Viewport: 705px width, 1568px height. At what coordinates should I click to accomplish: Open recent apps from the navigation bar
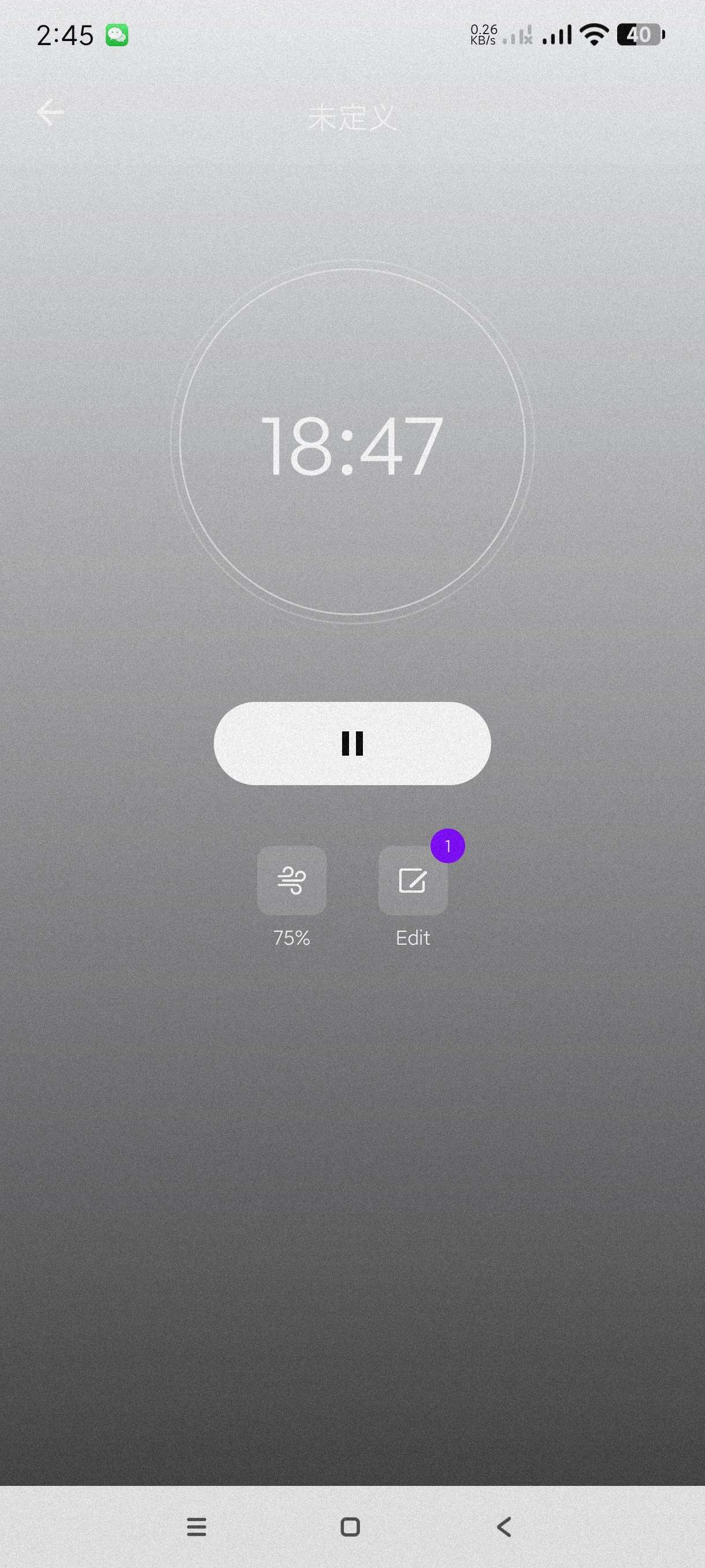(x=196, y=1526)
